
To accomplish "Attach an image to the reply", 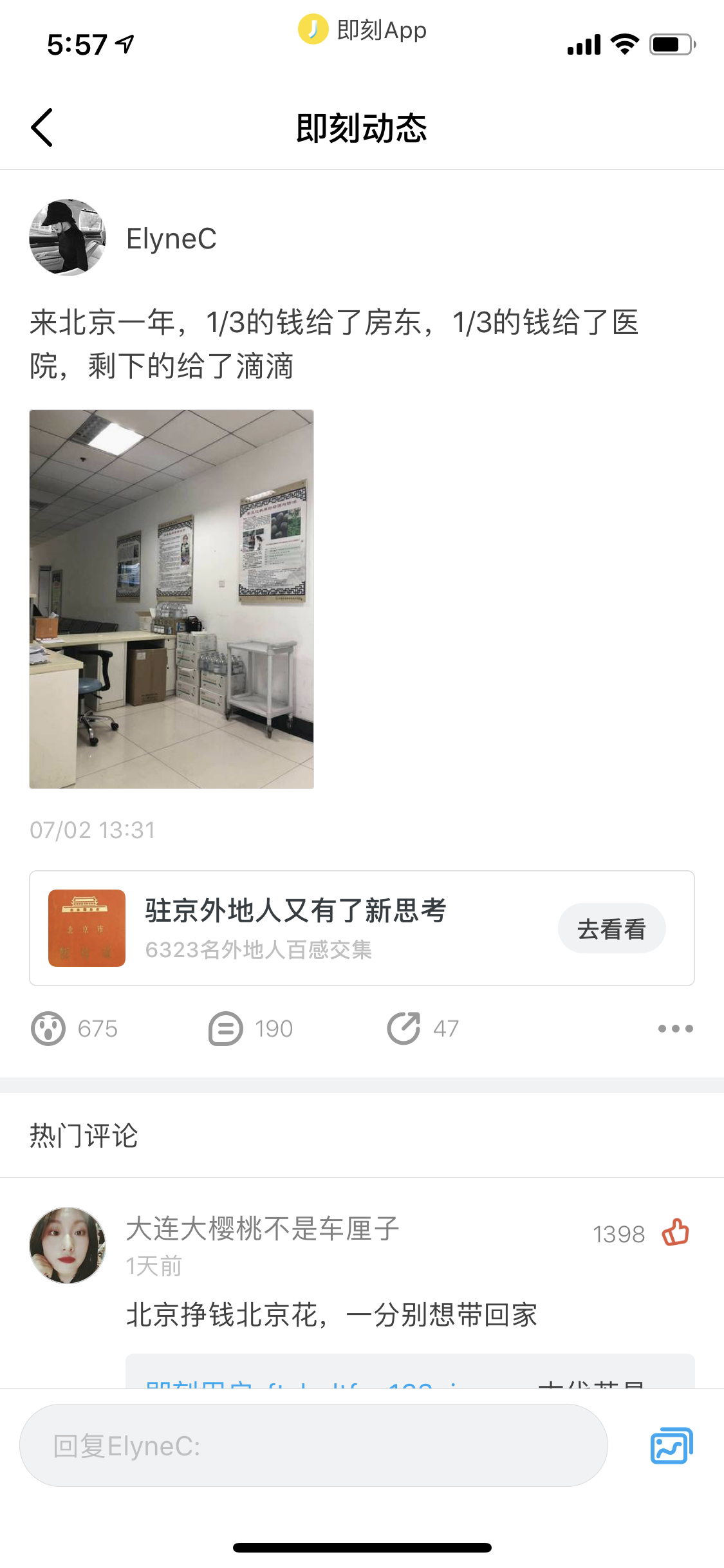I will tap(671, 1446).
